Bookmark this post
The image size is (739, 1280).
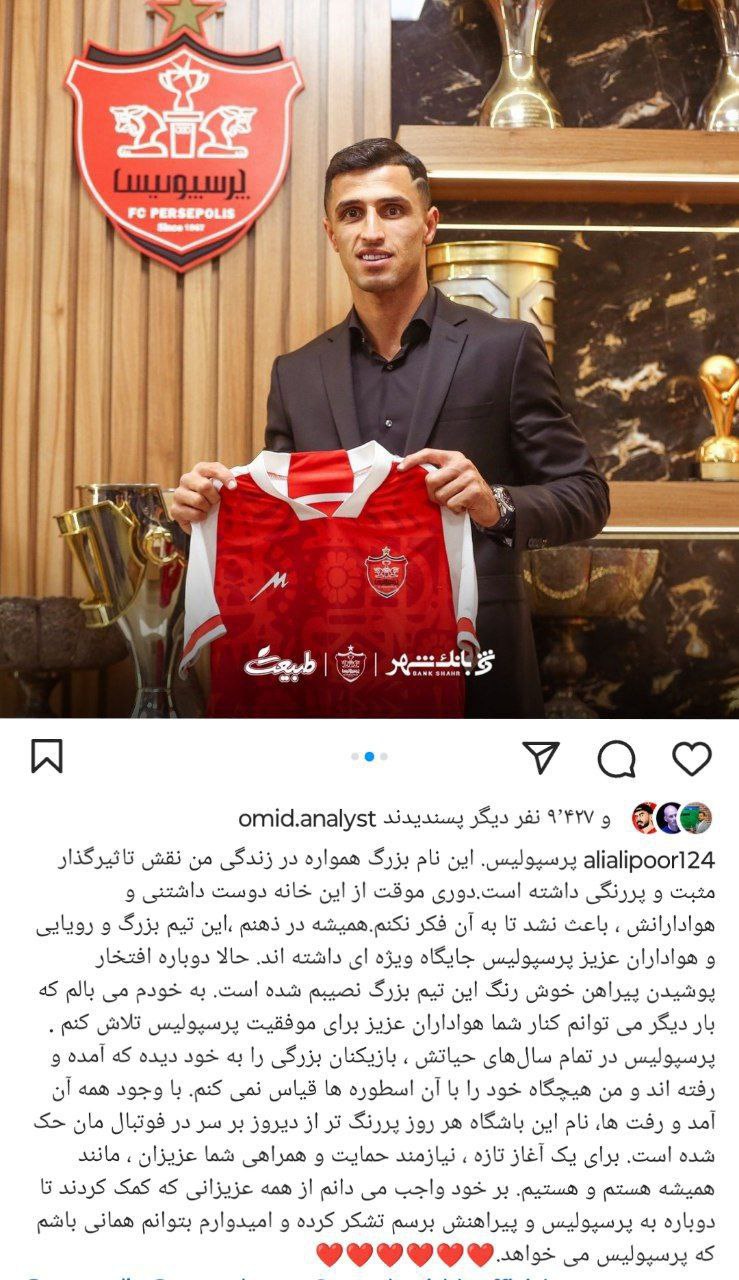click(x=47, y=757)
